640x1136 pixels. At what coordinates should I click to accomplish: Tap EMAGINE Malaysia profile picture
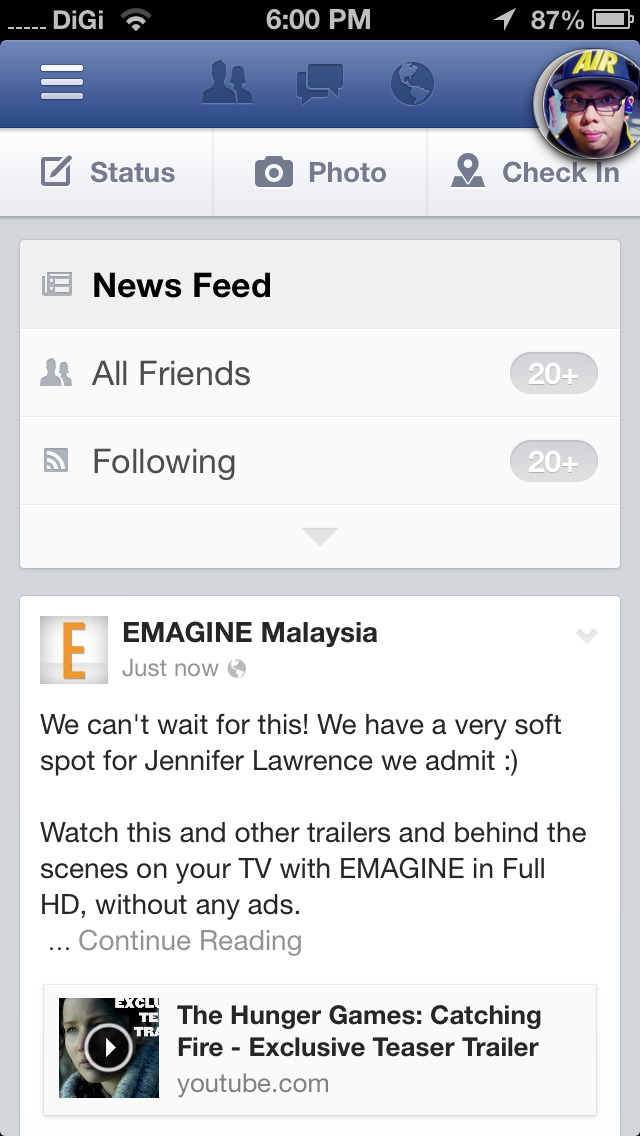[74, 650]
